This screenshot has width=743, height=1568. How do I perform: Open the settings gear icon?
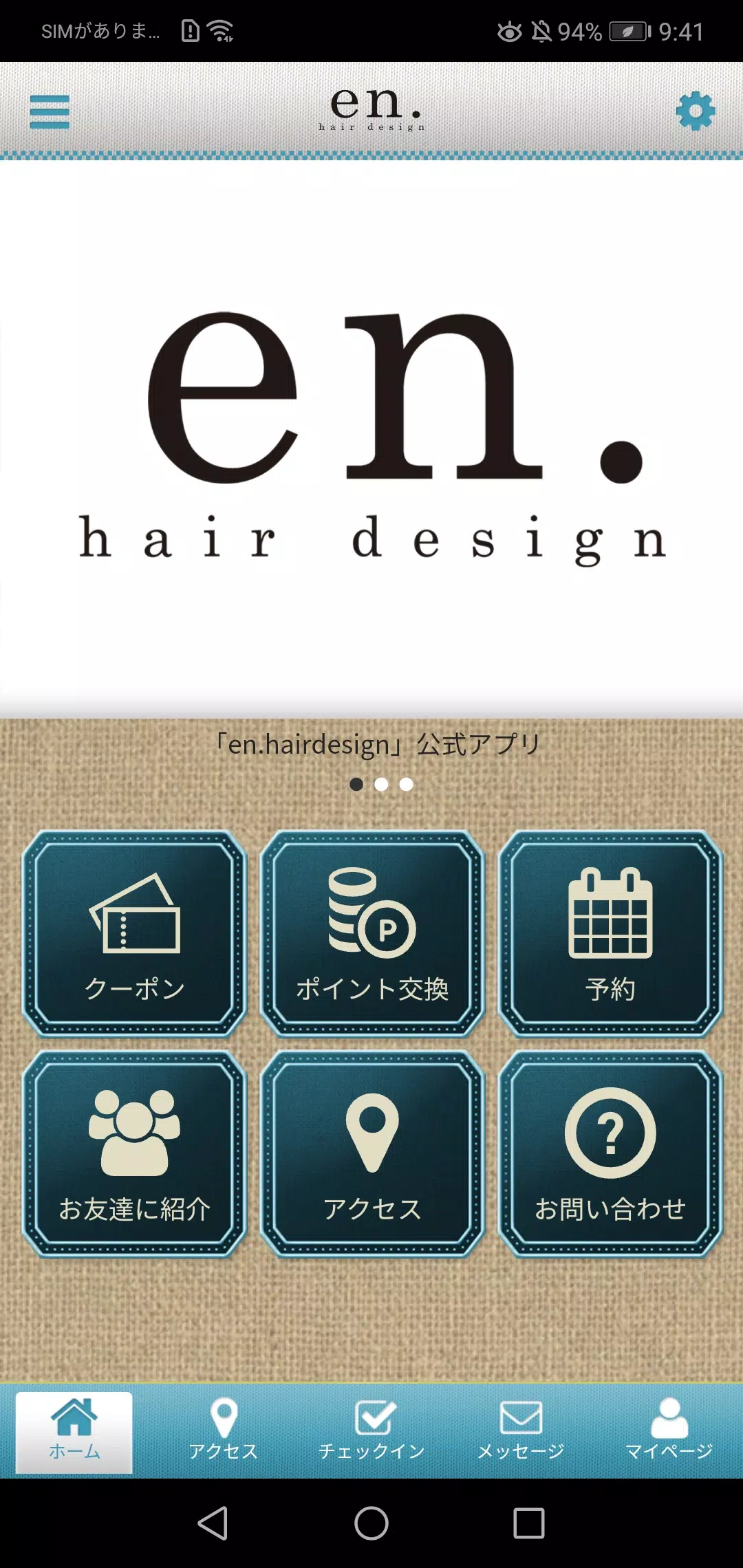[695, 111]
